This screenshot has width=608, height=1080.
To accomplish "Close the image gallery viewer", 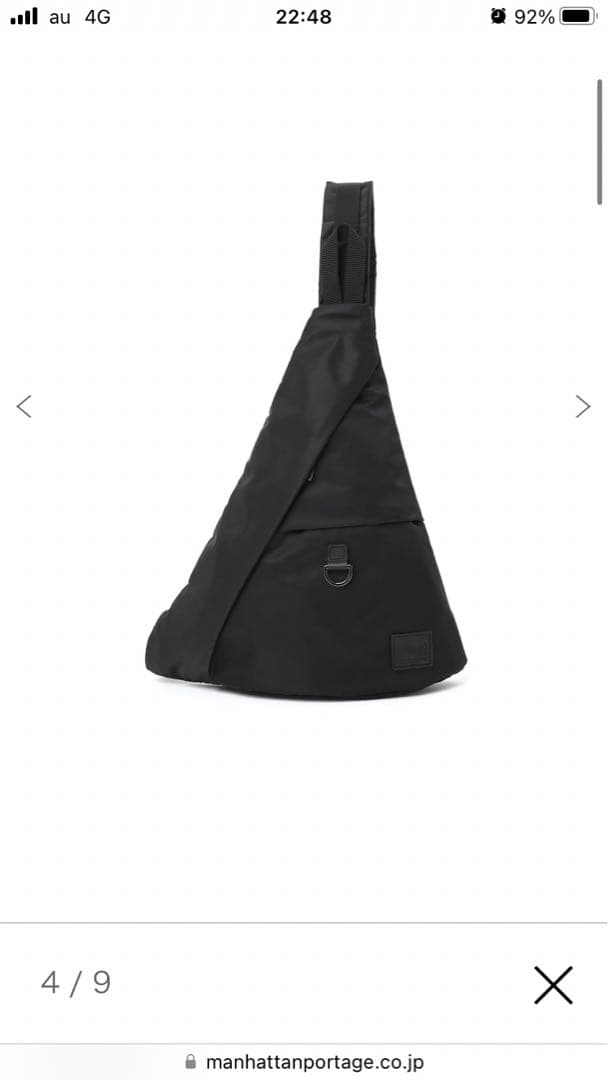I will [x=553, y=985].
